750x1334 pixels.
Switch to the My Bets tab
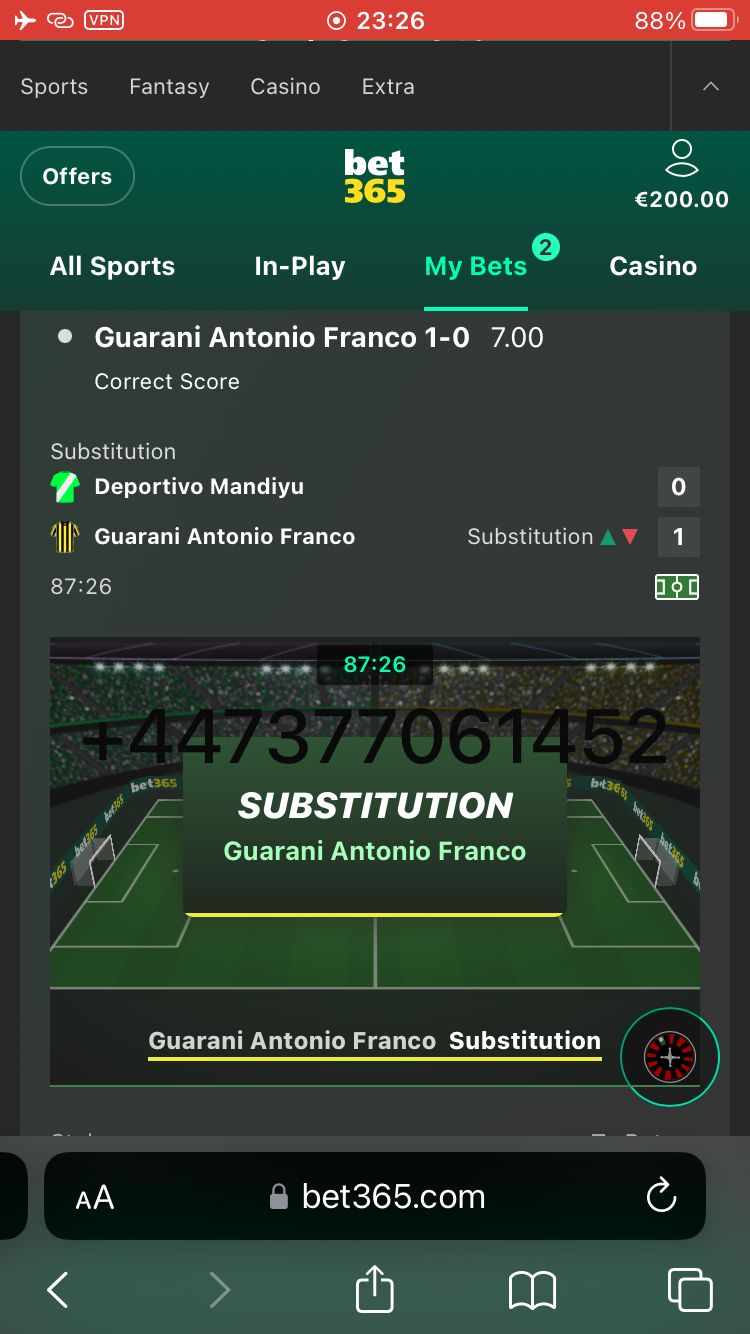pos(475,266)
